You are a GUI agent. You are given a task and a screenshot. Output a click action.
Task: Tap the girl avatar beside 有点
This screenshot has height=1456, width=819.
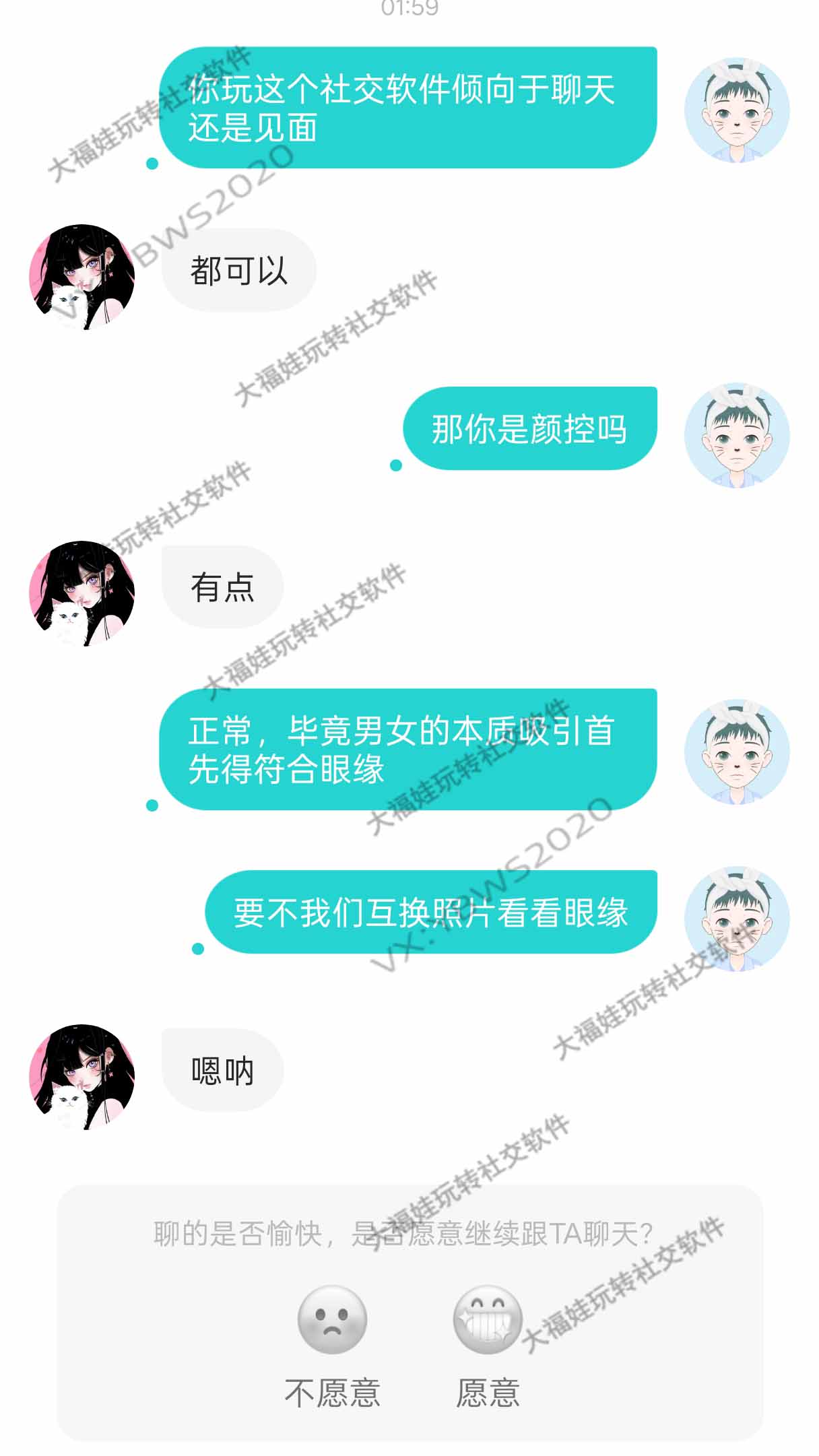click(81, 593)
